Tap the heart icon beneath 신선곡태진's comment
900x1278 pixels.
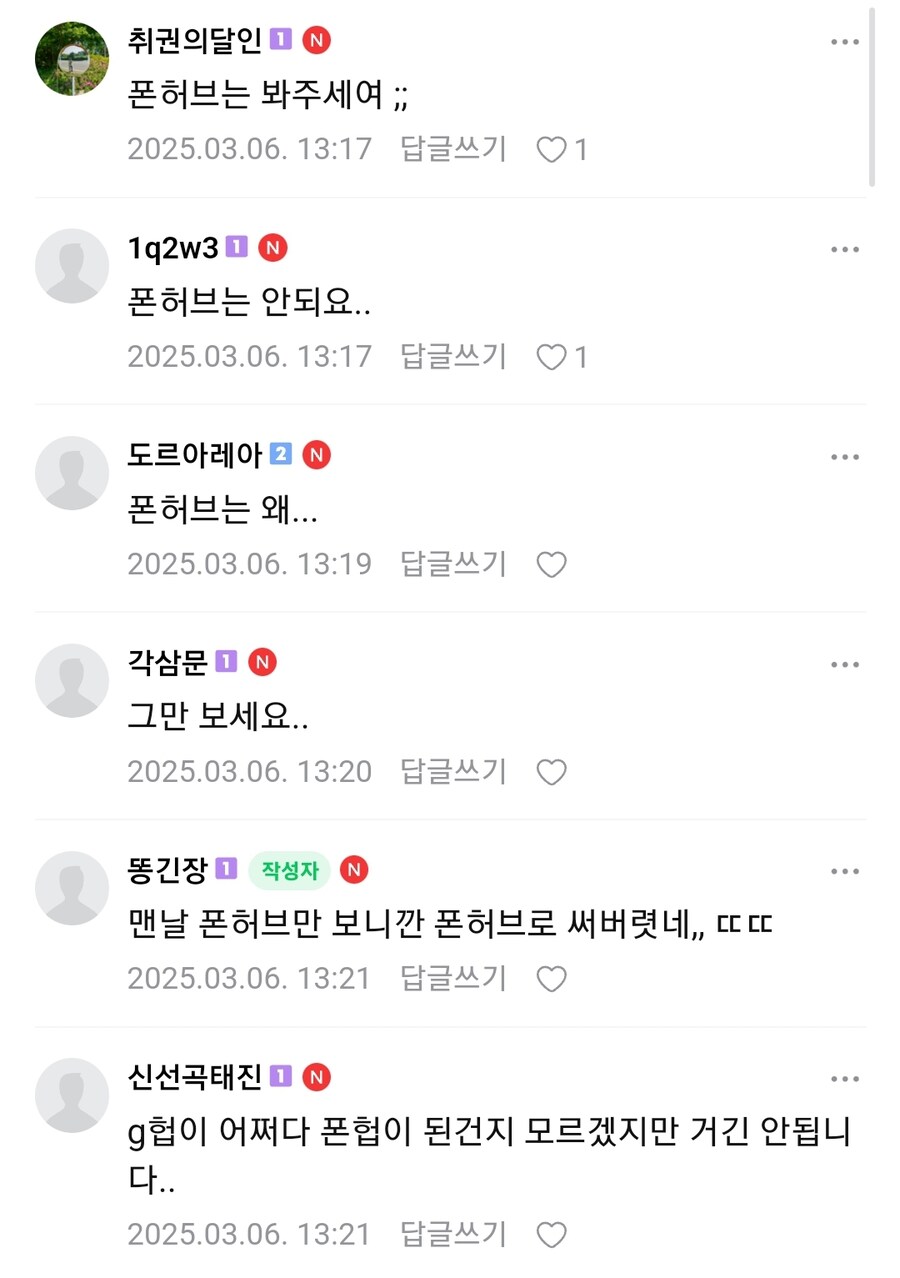(x=552, y=1235)
